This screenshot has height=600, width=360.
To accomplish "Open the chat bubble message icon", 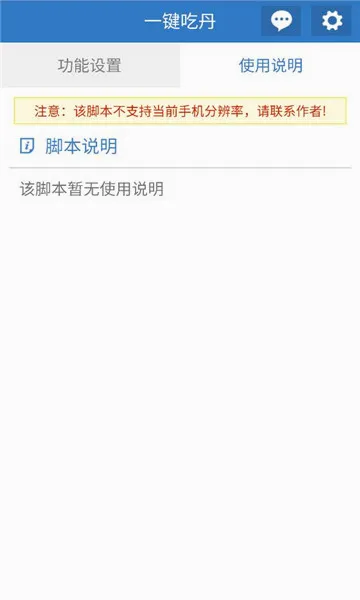I will (281, 21).
